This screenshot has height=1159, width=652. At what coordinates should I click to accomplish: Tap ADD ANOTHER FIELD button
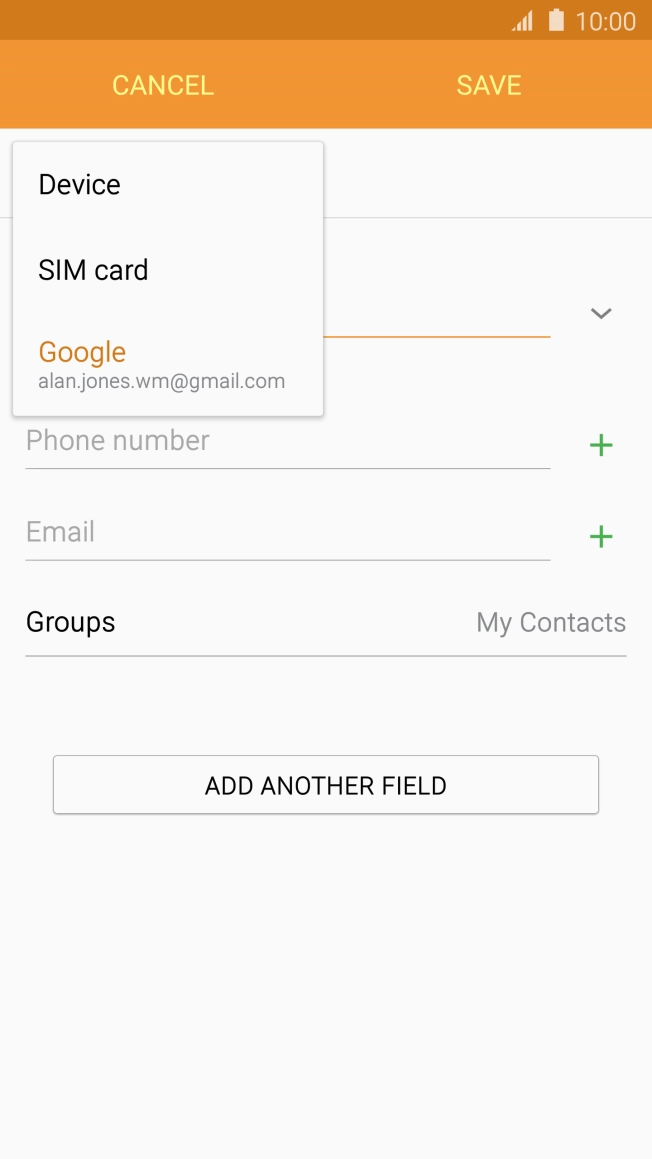click(325, 785)
